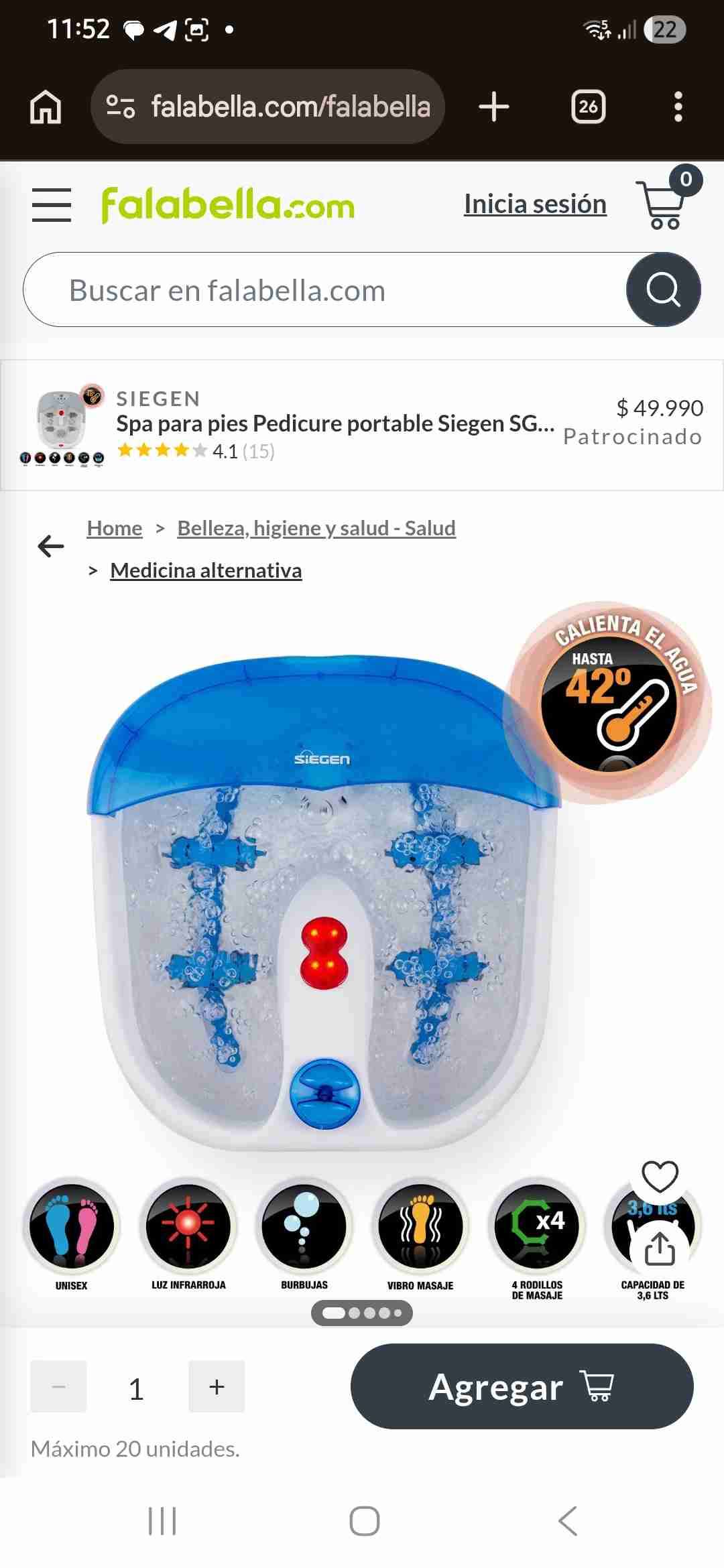Open Medicina alternativa breadcrumb
This screenshot has width=724, height=1568.
(x=206, y=570)
